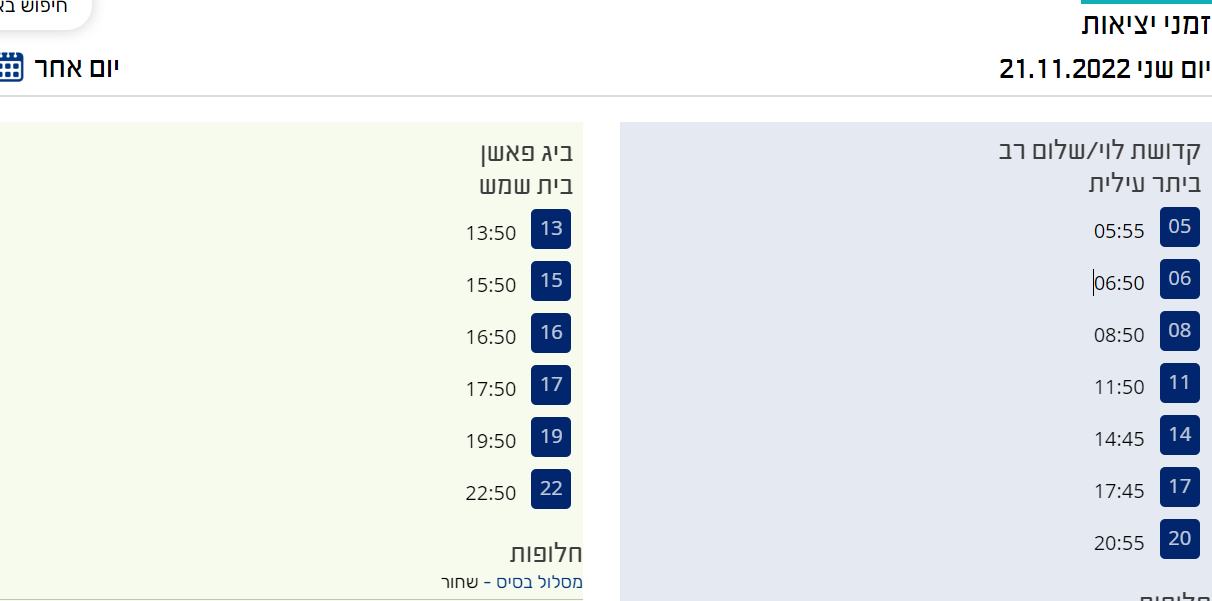Choose hour 15 next to 15:50

click(x=551, y=281)
